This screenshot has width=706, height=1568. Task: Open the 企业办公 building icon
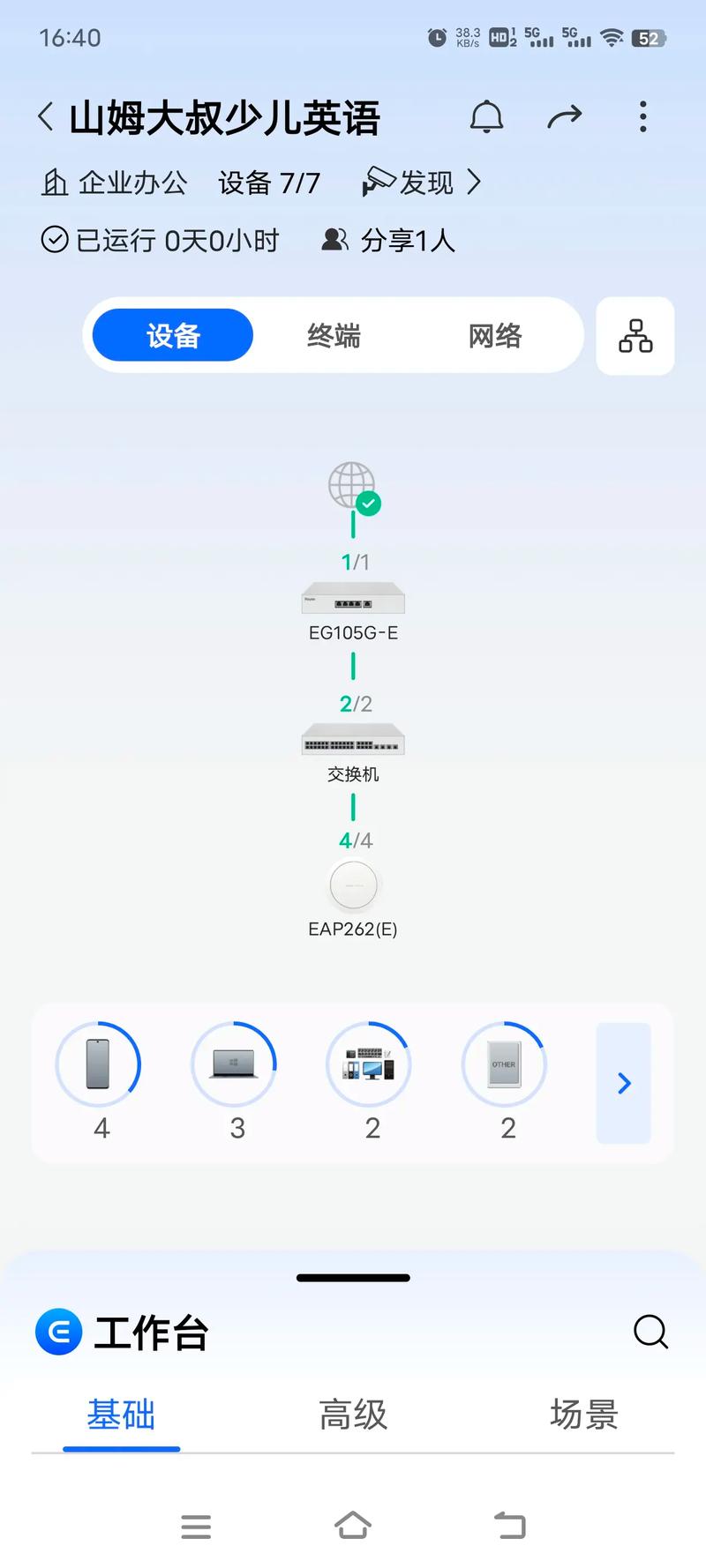coord(56,182)
